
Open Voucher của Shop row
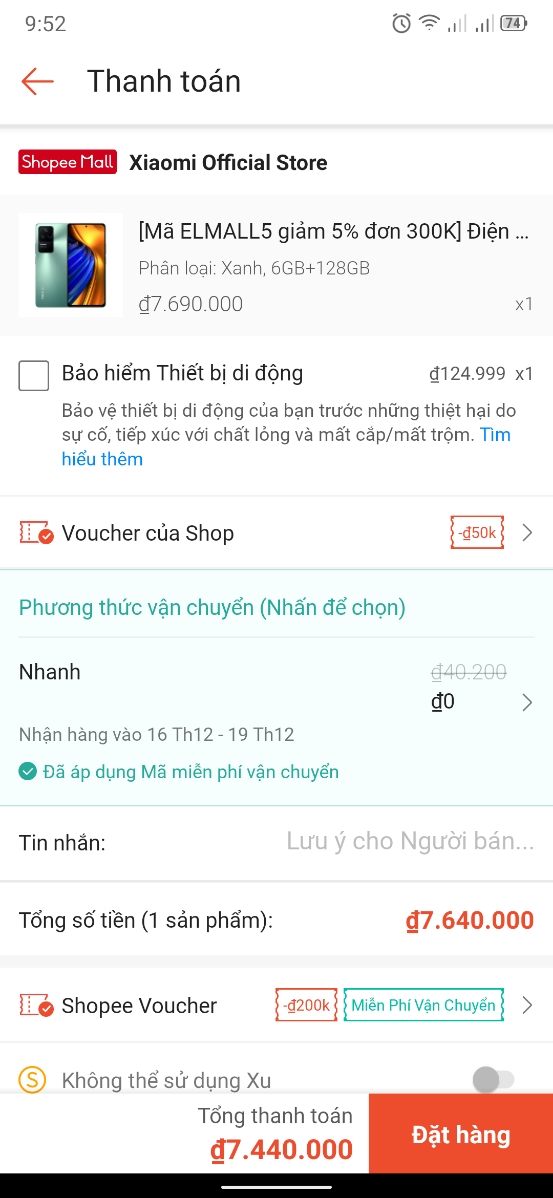pos(276,533)
